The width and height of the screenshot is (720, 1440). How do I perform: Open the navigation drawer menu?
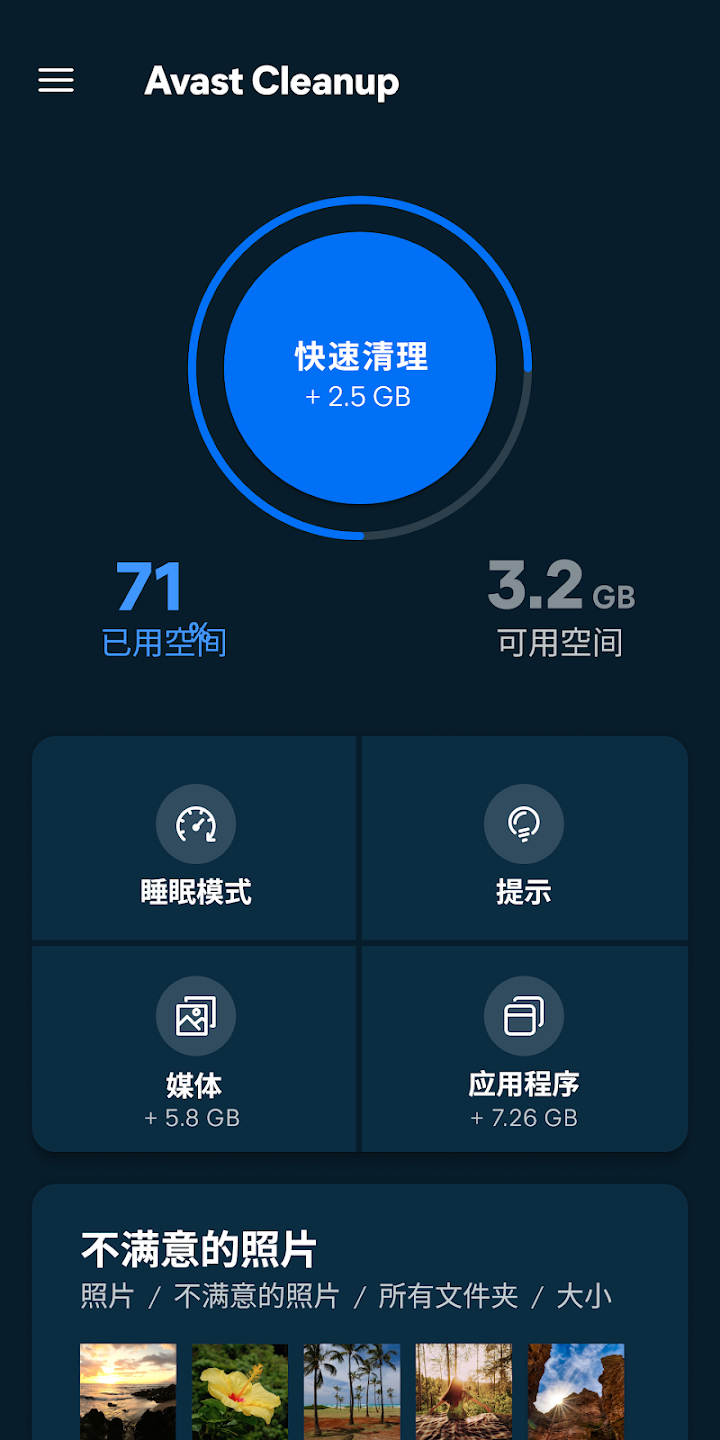[55, 81]
